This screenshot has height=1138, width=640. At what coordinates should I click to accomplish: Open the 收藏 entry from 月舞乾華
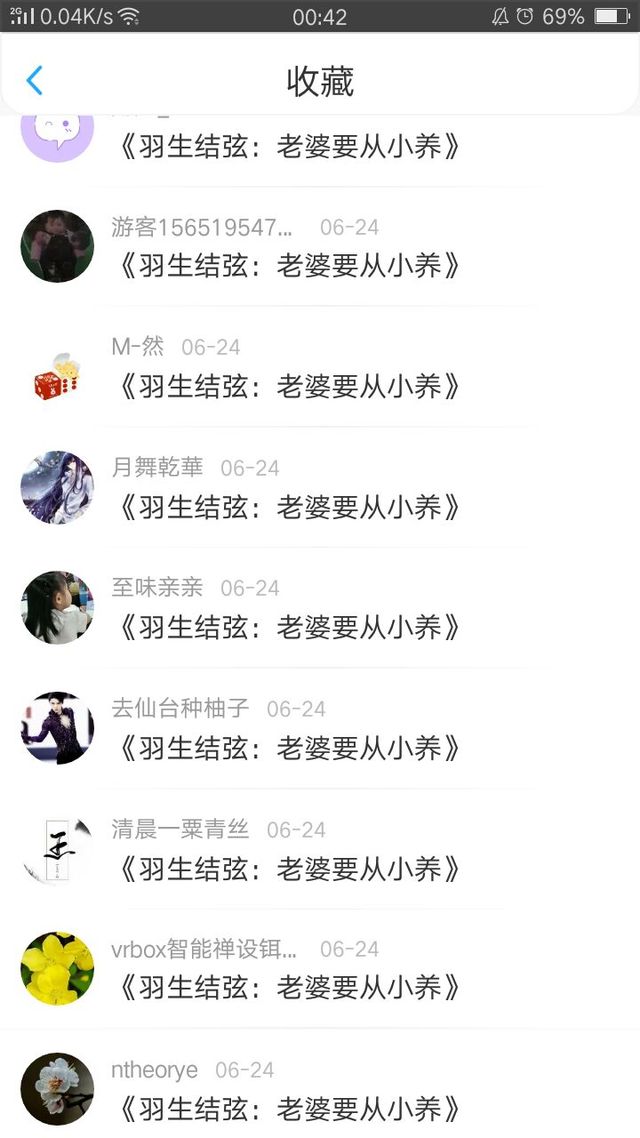pos(320,487)
